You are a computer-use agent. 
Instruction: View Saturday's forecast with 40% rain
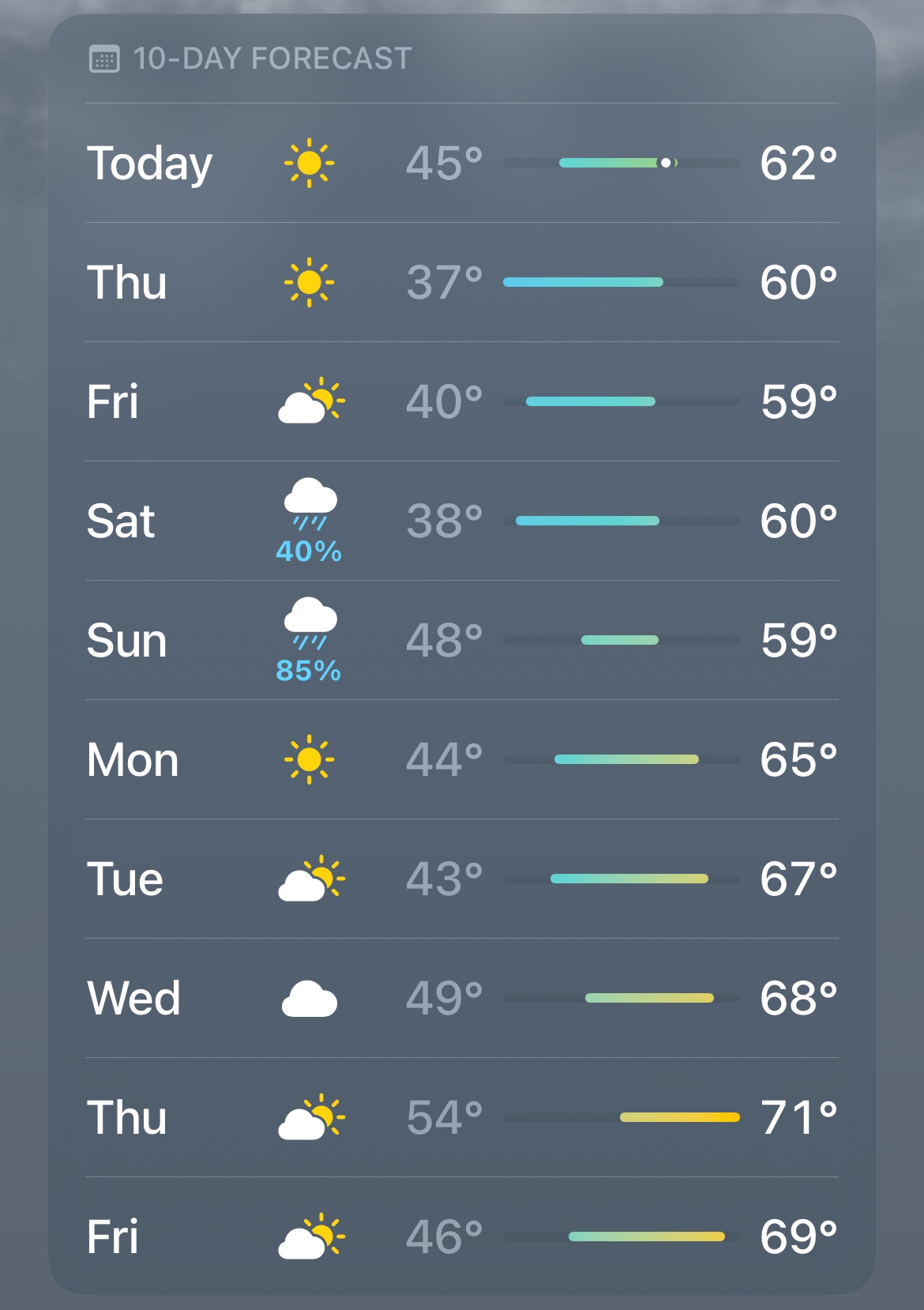click(x=462, y=521)
